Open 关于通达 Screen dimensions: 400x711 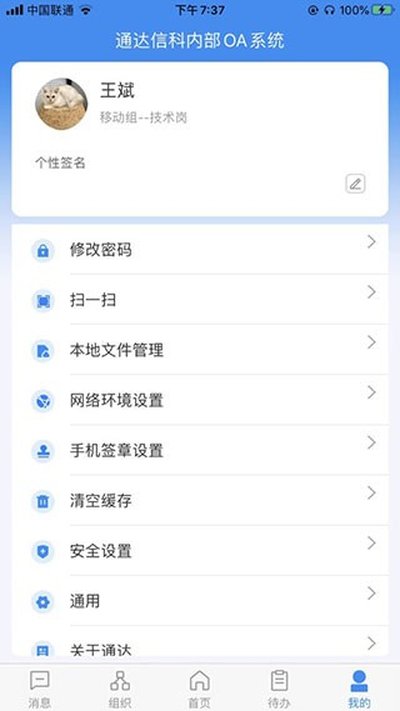click(200, 643)
